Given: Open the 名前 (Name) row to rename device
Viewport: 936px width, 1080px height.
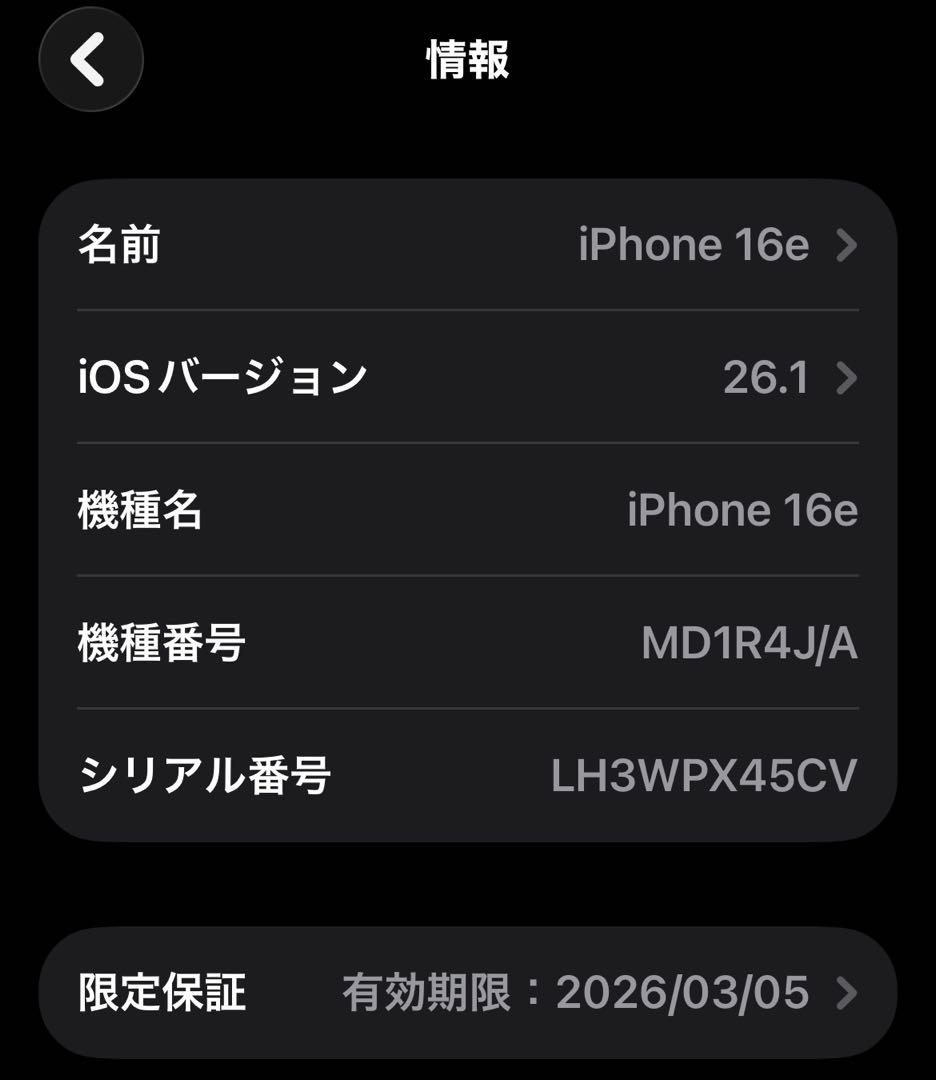Looking at the screenshot, I should [468, 246].
